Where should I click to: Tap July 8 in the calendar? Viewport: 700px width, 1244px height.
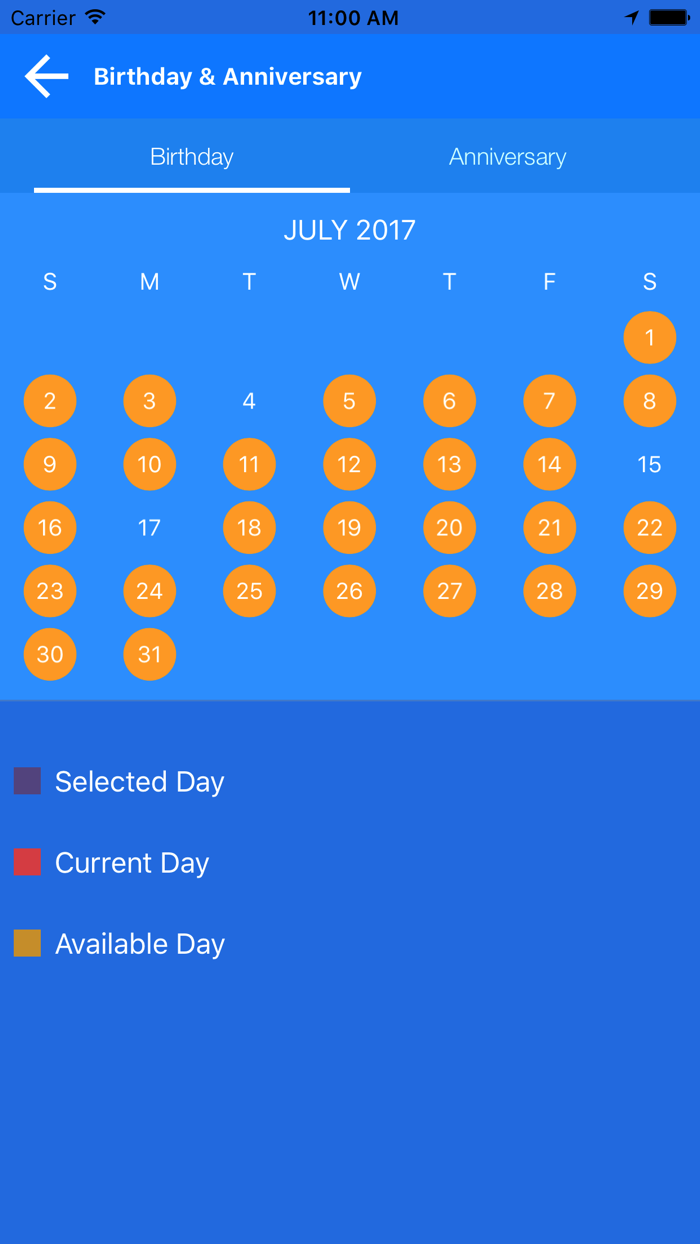point(650,401)
